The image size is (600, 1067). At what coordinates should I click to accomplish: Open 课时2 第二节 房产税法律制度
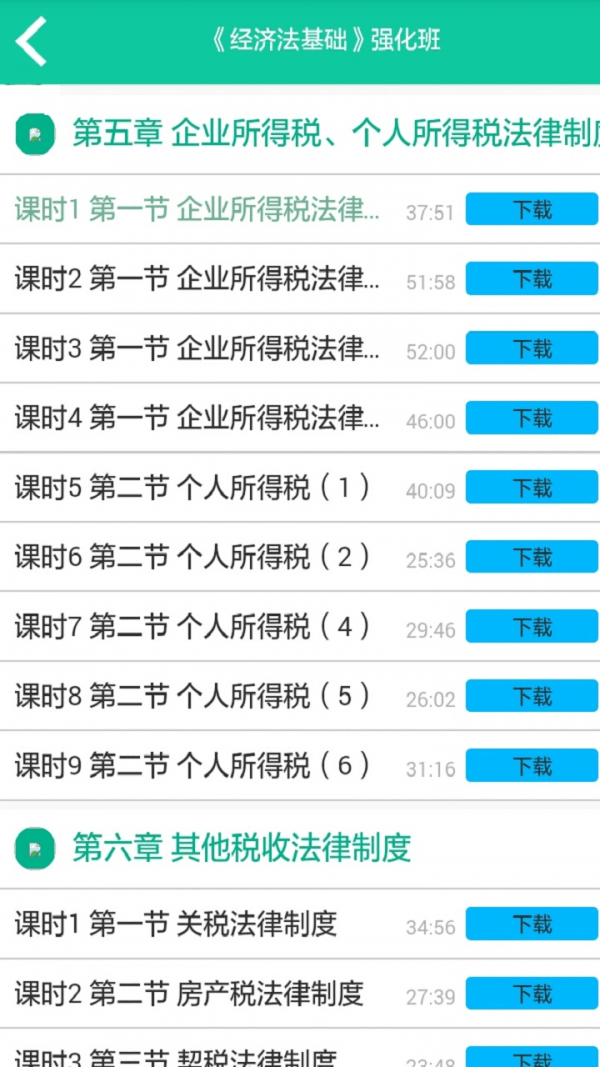click(188, 994)
